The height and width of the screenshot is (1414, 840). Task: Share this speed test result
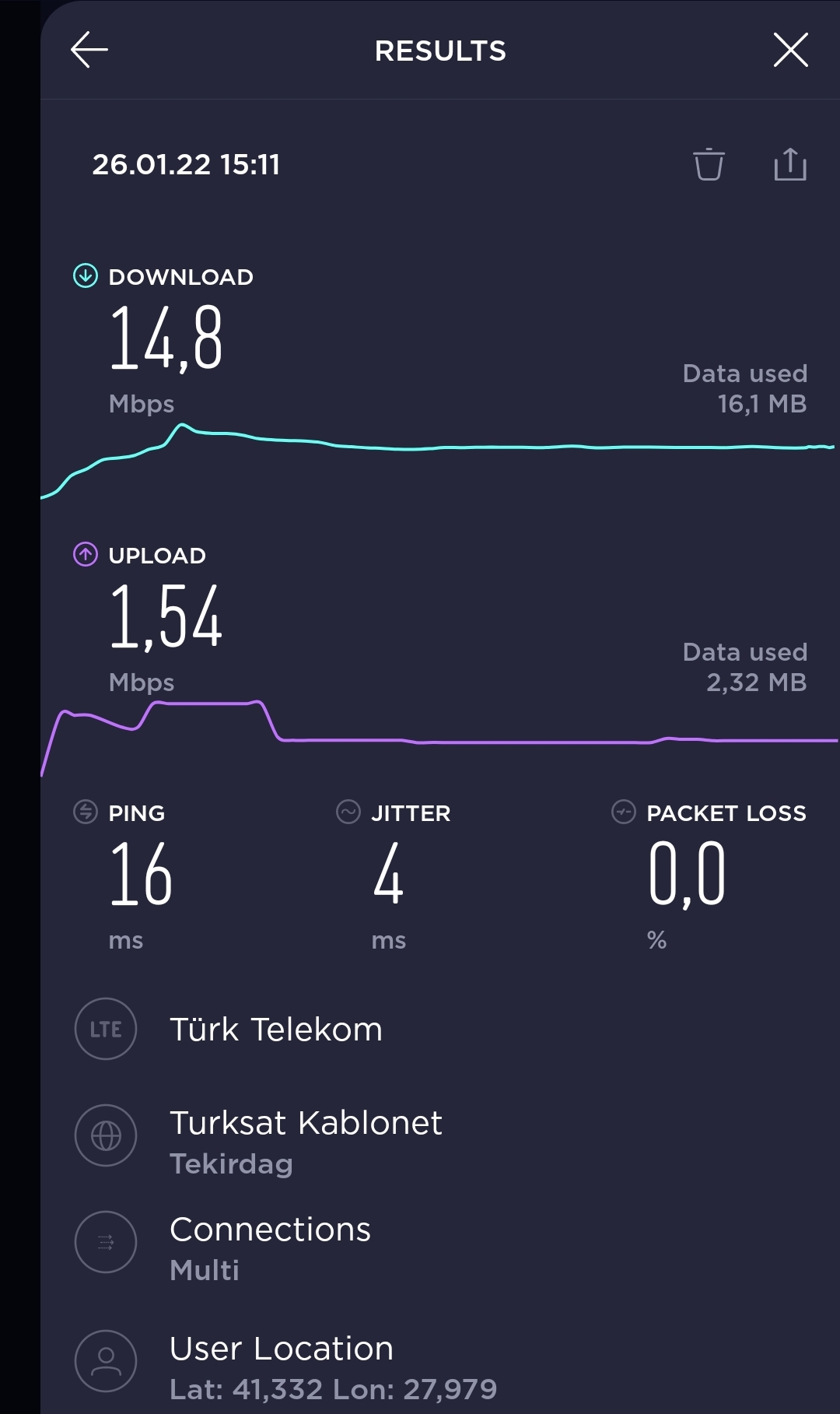point(790,163)
